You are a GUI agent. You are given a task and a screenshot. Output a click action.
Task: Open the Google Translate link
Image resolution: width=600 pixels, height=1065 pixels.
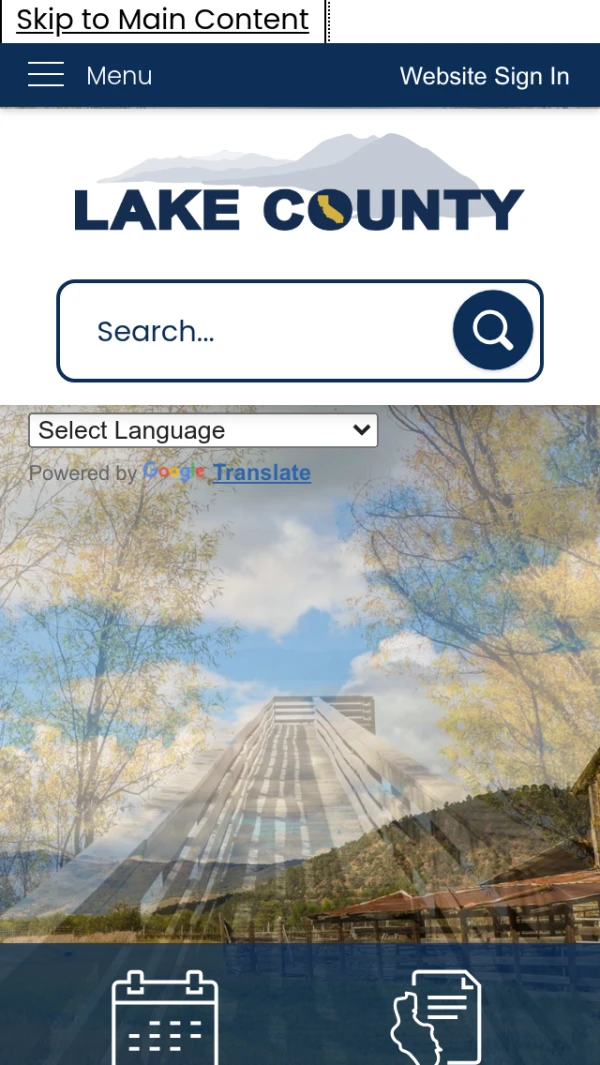click(261, 473)
